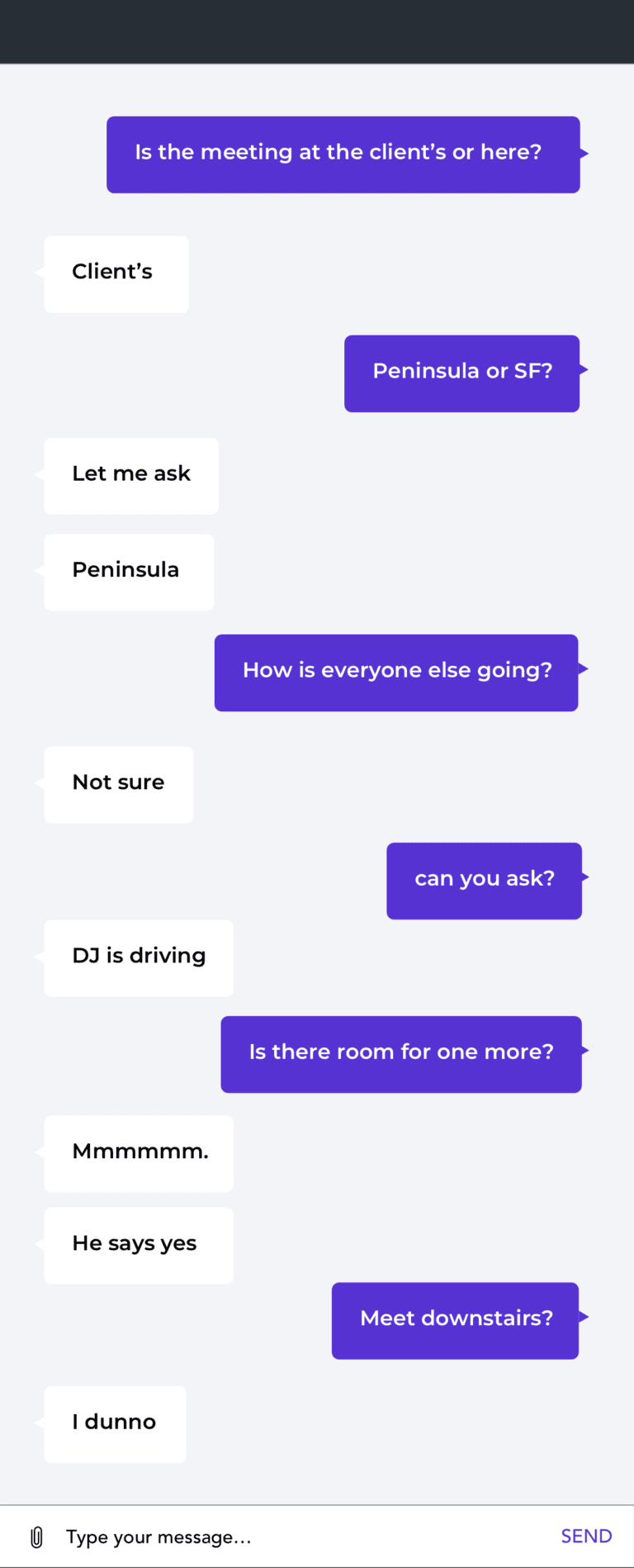The width and height of the screenshot is (634, 1568).
Task: Focus the Type your message field
Action: 297,1537
